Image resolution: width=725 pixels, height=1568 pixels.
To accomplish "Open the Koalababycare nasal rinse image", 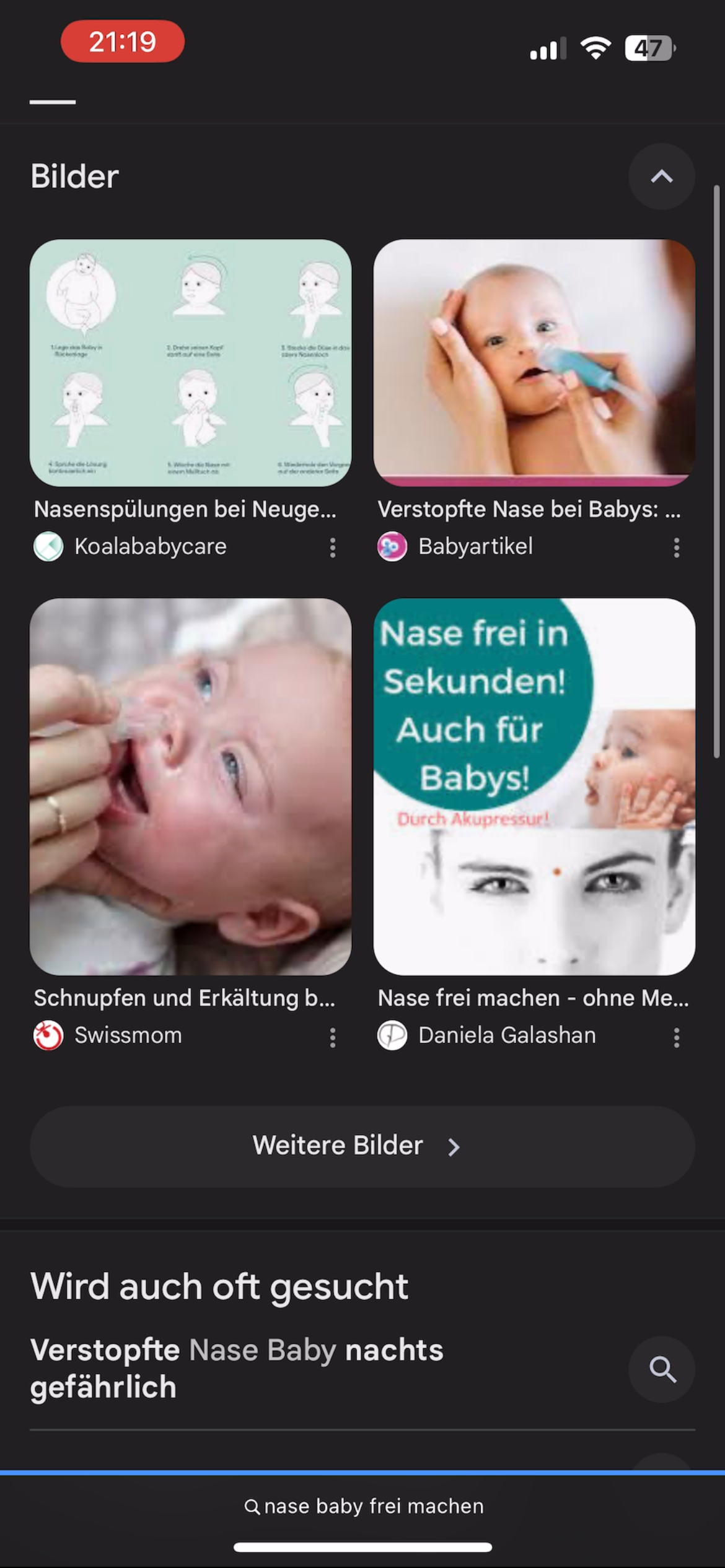I will (x=190, y=362).
